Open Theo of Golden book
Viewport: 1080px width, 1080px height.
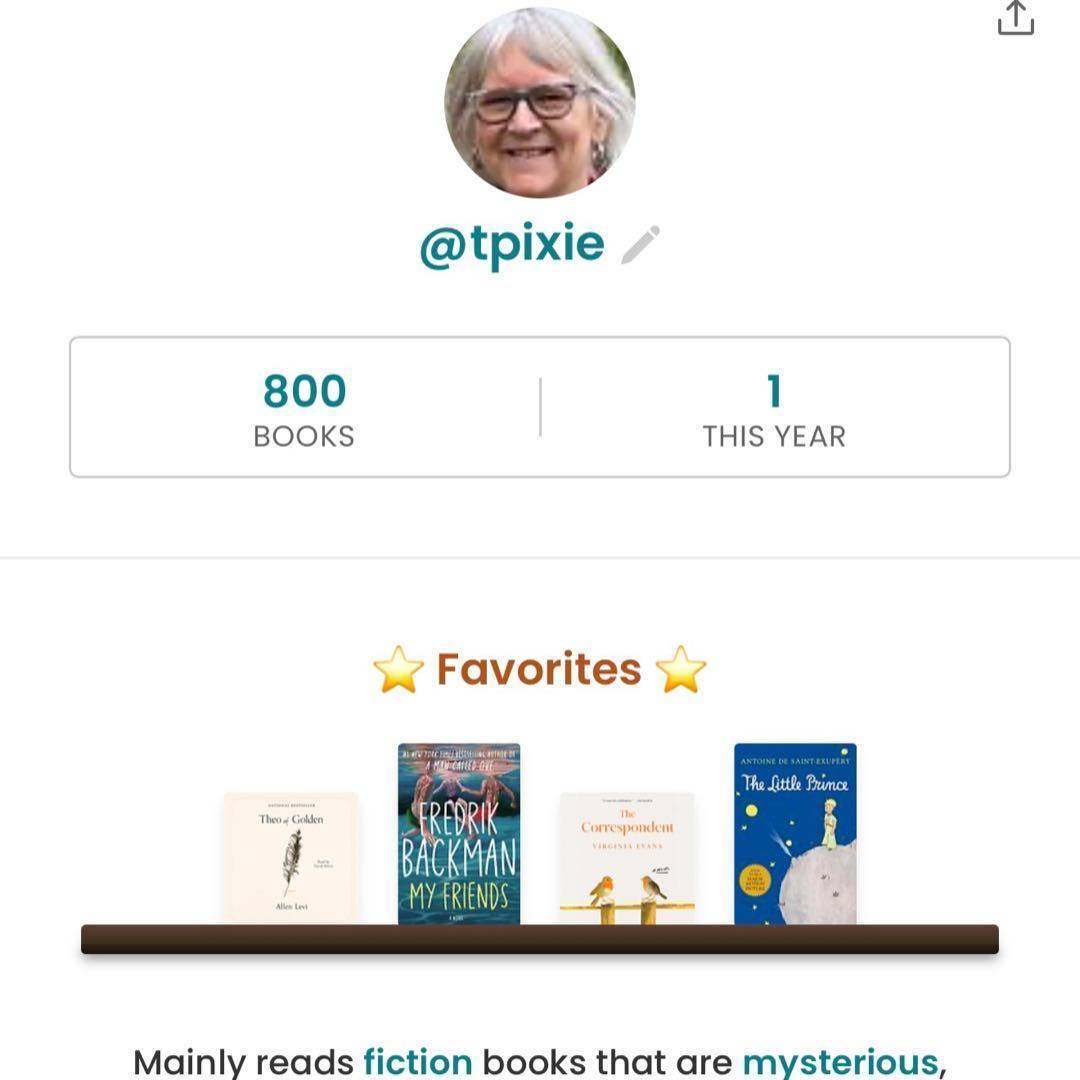(x=290, y=858)
